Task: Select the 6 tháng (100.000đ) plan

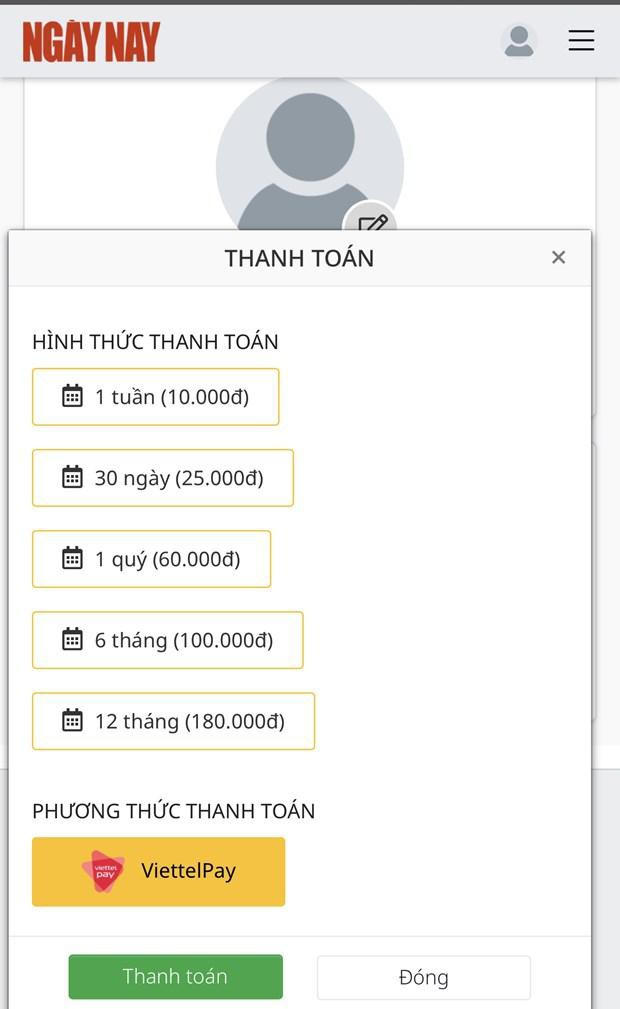Action: click(x=167, y=640)
